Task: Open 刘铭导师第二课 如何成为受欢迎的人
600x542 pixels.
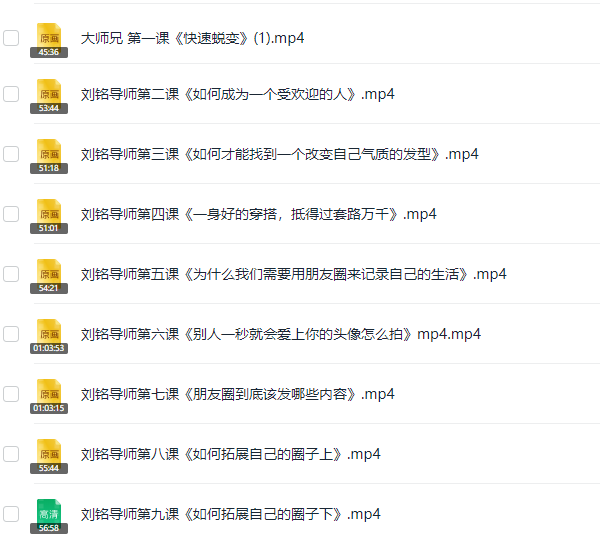Action: tap(237, 94)
